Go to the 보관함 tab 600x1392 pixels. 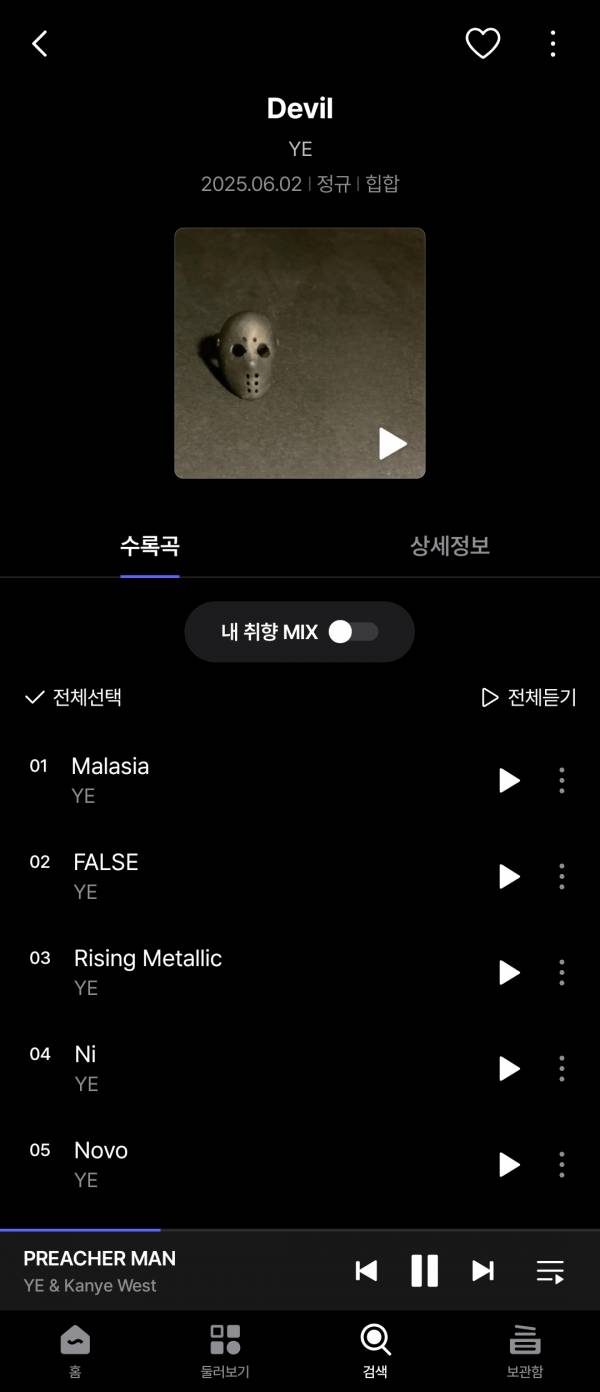pos(524,1350)
